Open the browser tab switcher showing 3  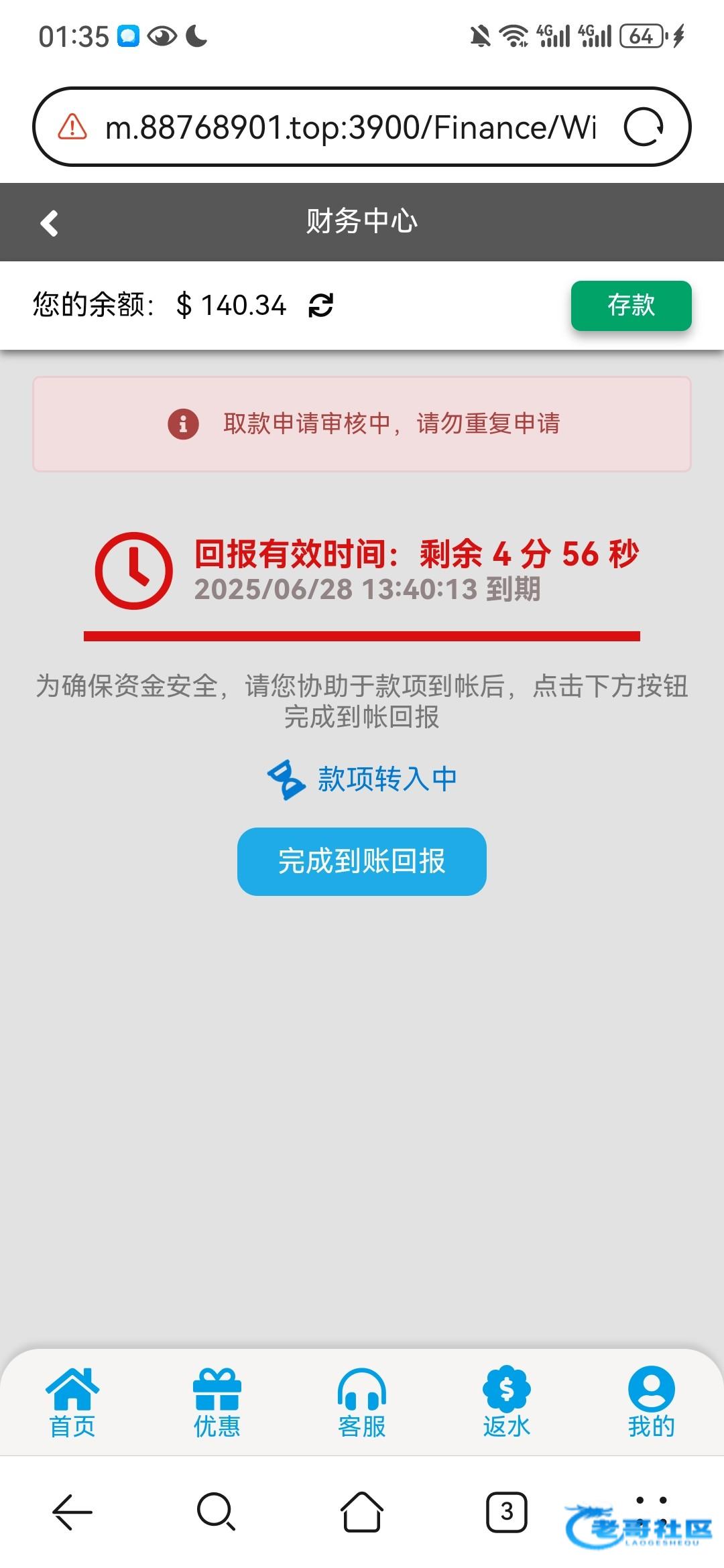506,1512
